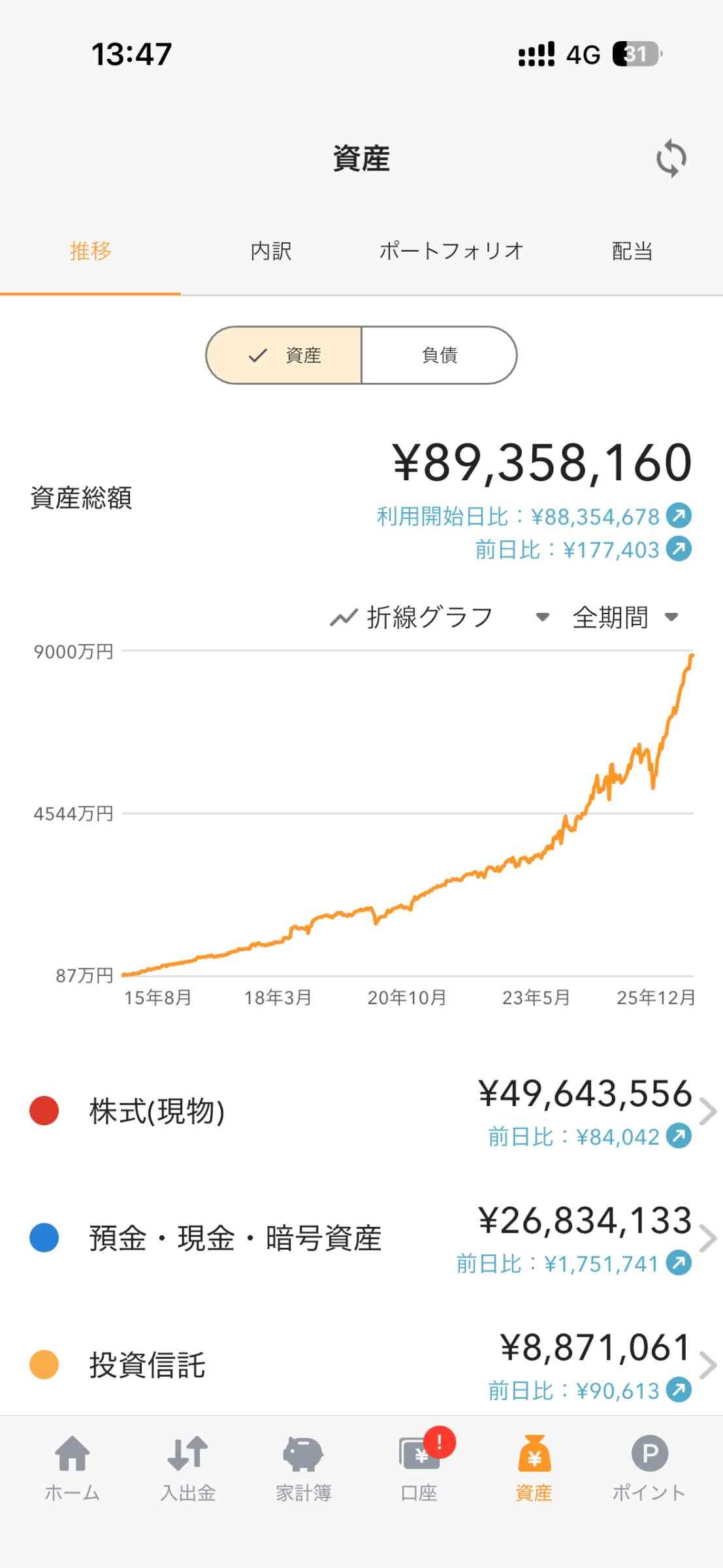The image size is (723, 1568).
Task: Select the 負債 segment
Action: (439, 355)
